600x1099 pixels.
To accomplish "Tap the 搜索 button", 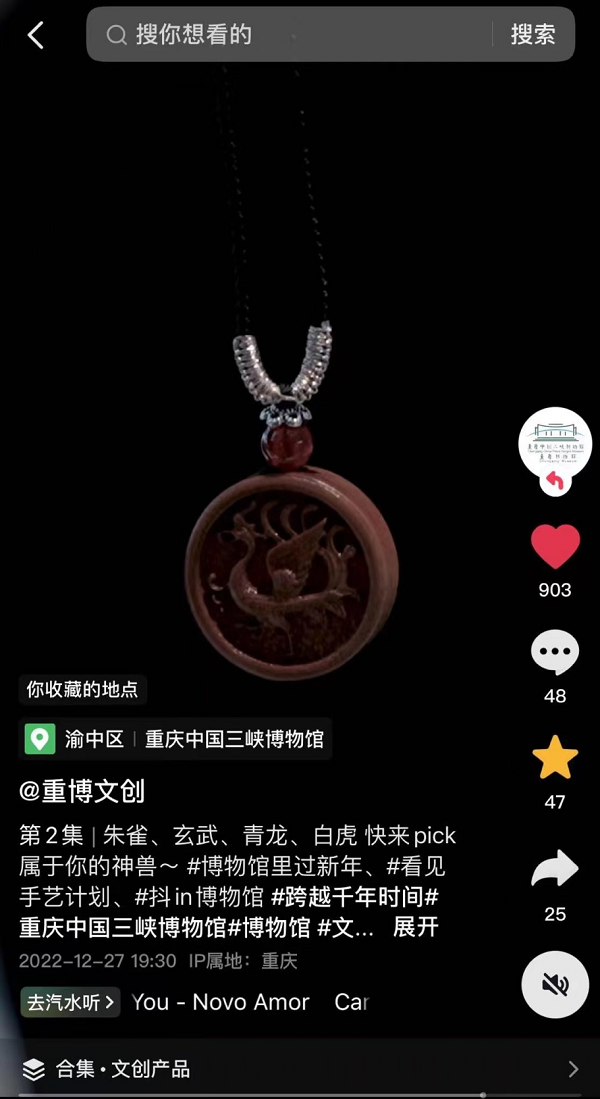I will click(532, 35).
